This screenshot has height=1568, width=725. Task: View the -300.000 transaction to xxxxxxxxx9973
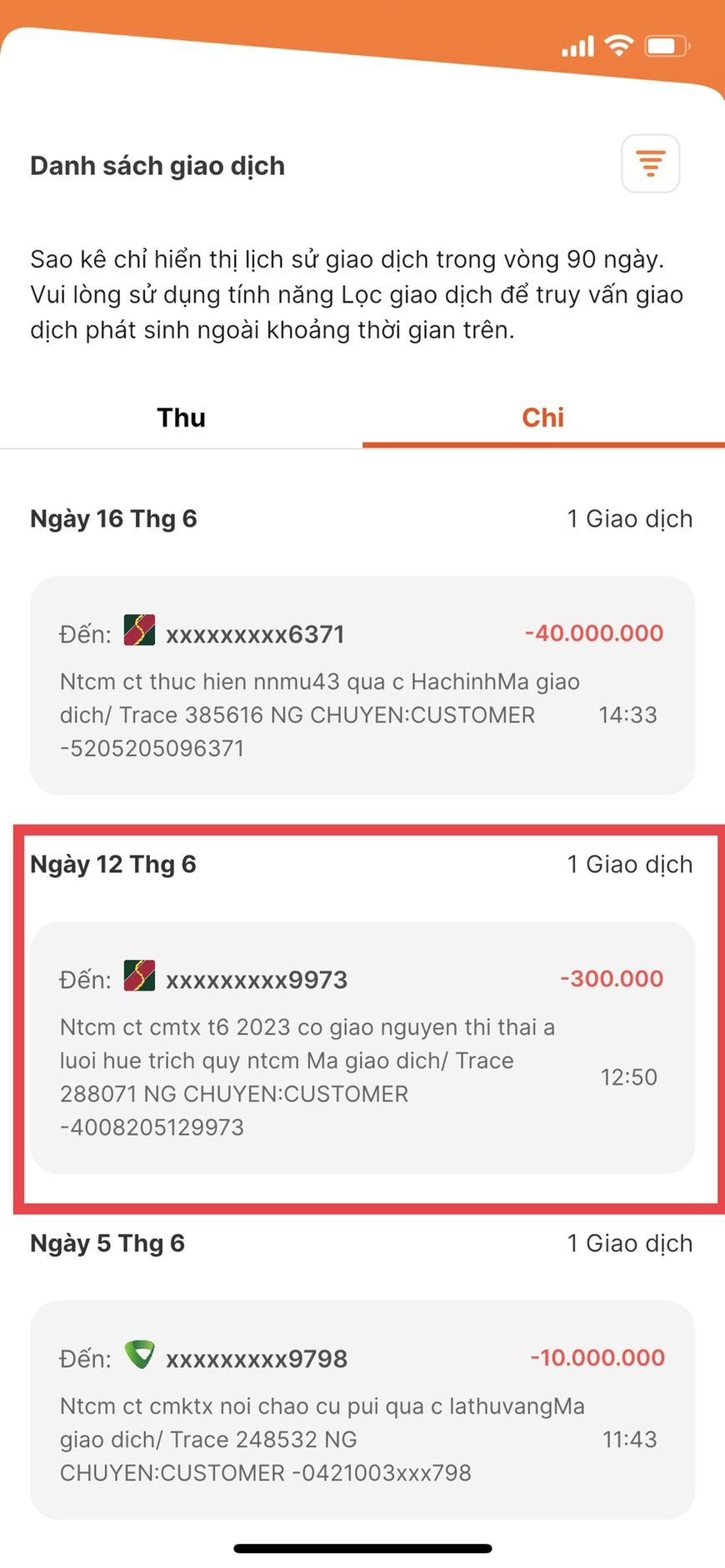(x=362, y=1047)
